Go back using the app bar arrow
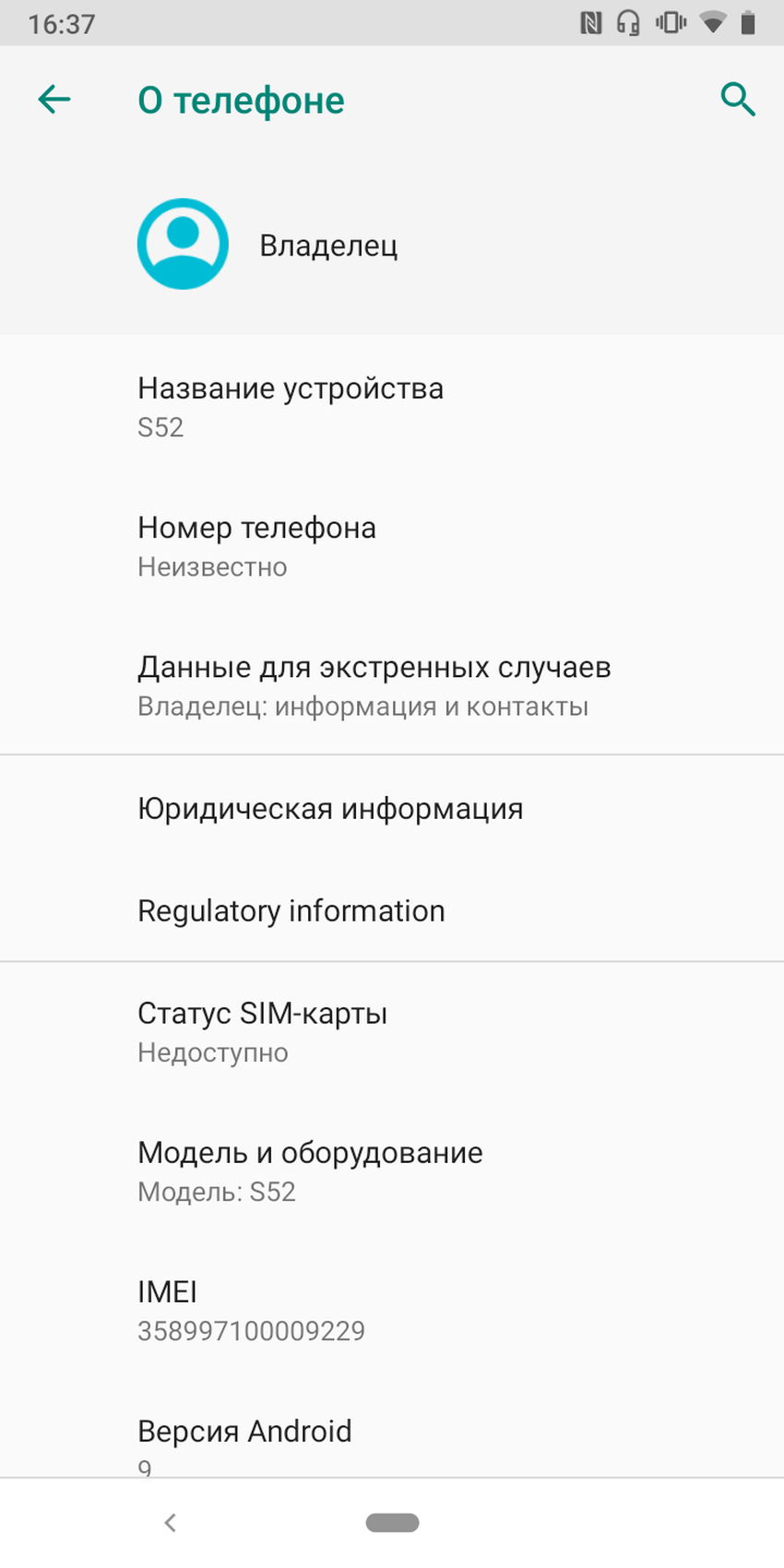Screen dimensions: 784x1568 [x=54, y=100]
